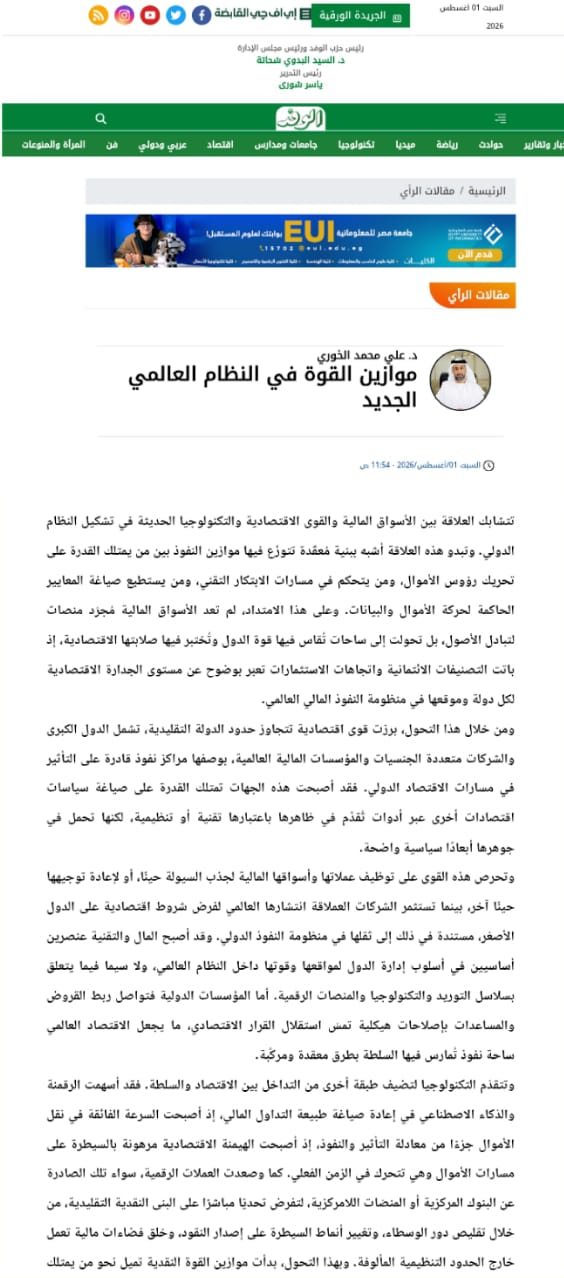The width and height of the screenshot is (564, 1278).
Task: Switch to the تكنولوجيا section
Action: click(x=356, y=145)
